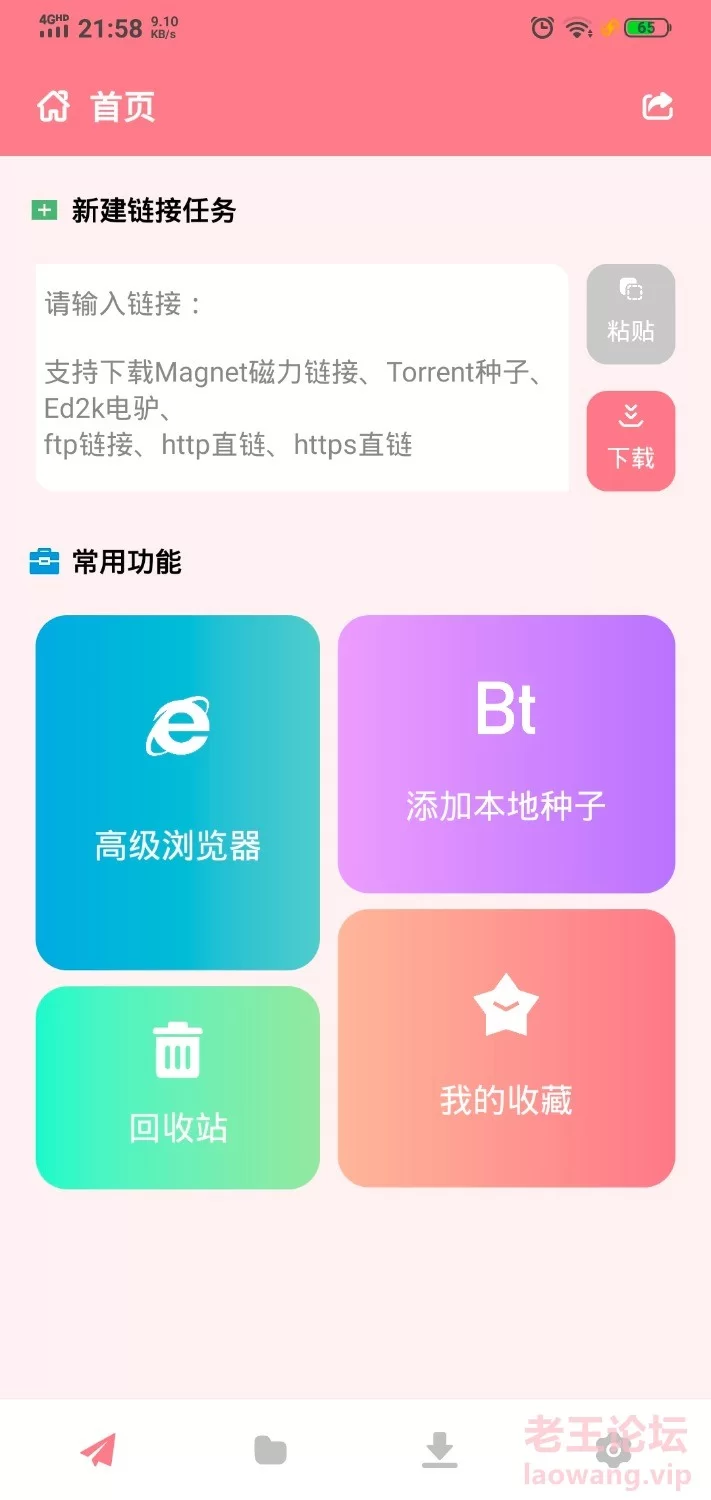Tap the 下载 download button

(631, 441)
